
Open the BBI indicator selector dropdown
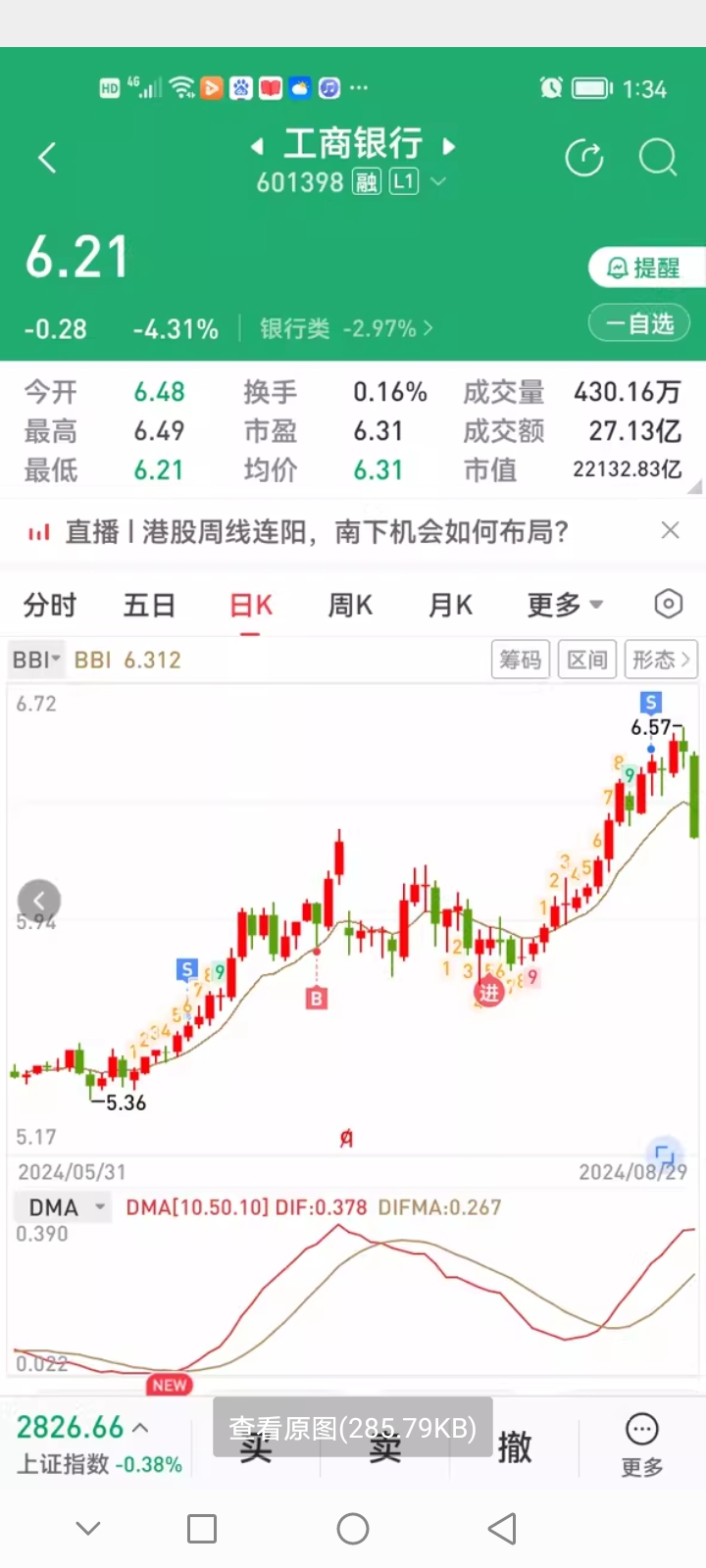(34, 660)
